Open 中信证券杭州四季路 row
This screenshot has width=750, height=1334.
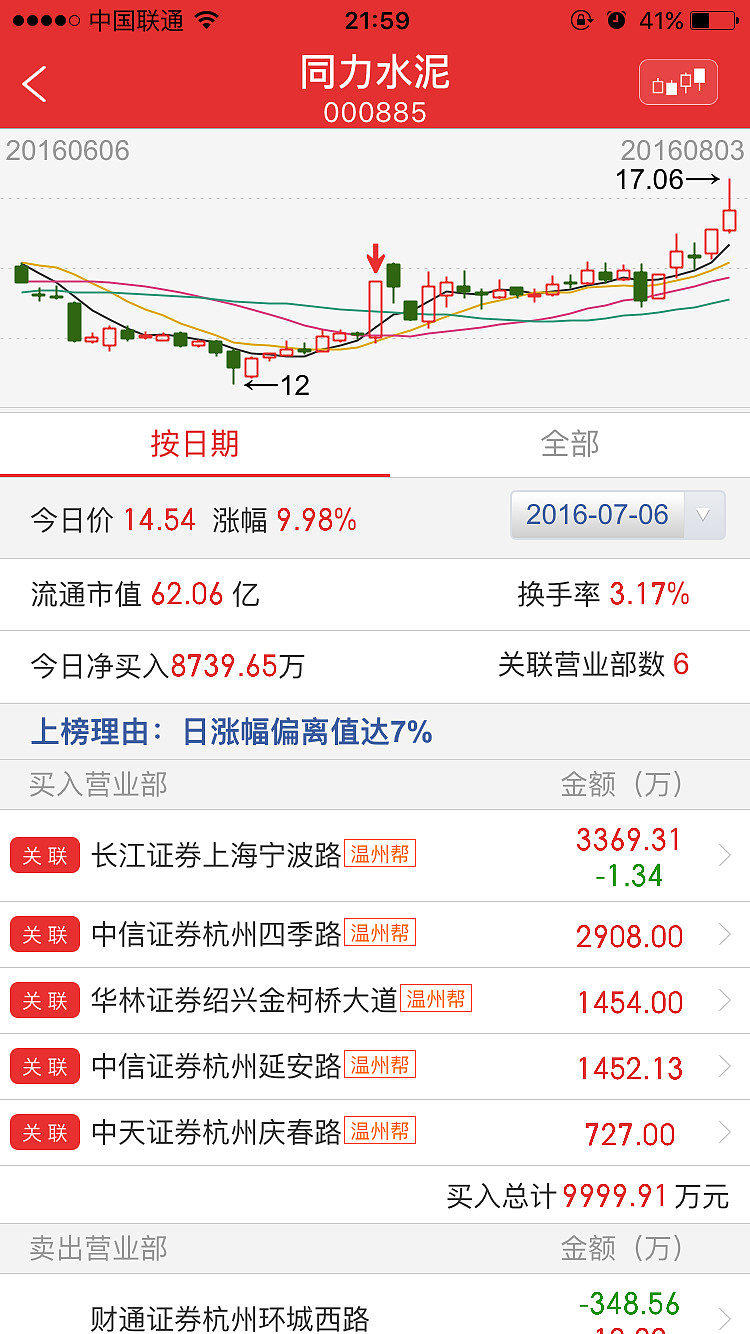pyautogui.click(x=375, y=935)
